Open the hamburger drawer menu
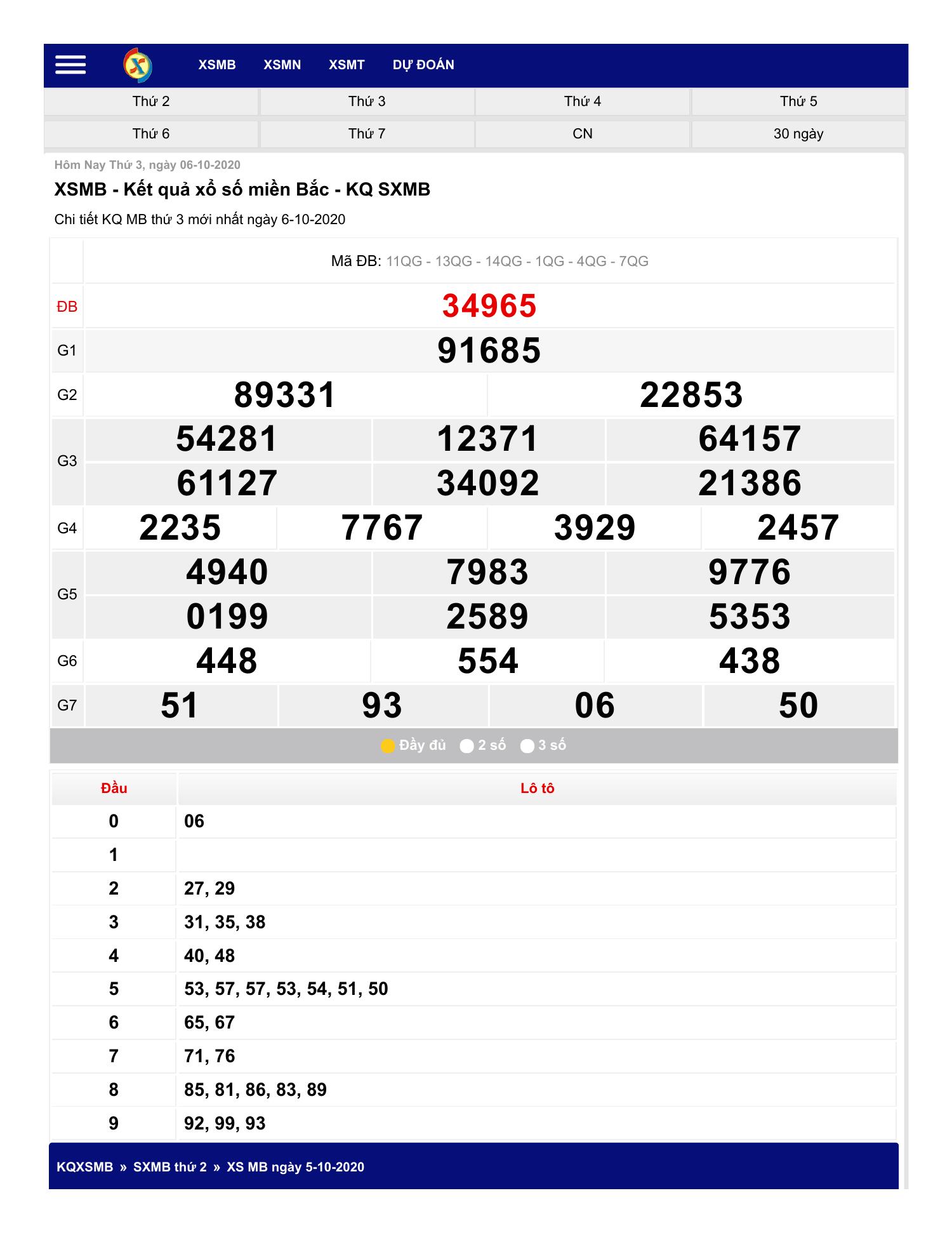 (x=70, y=65)
